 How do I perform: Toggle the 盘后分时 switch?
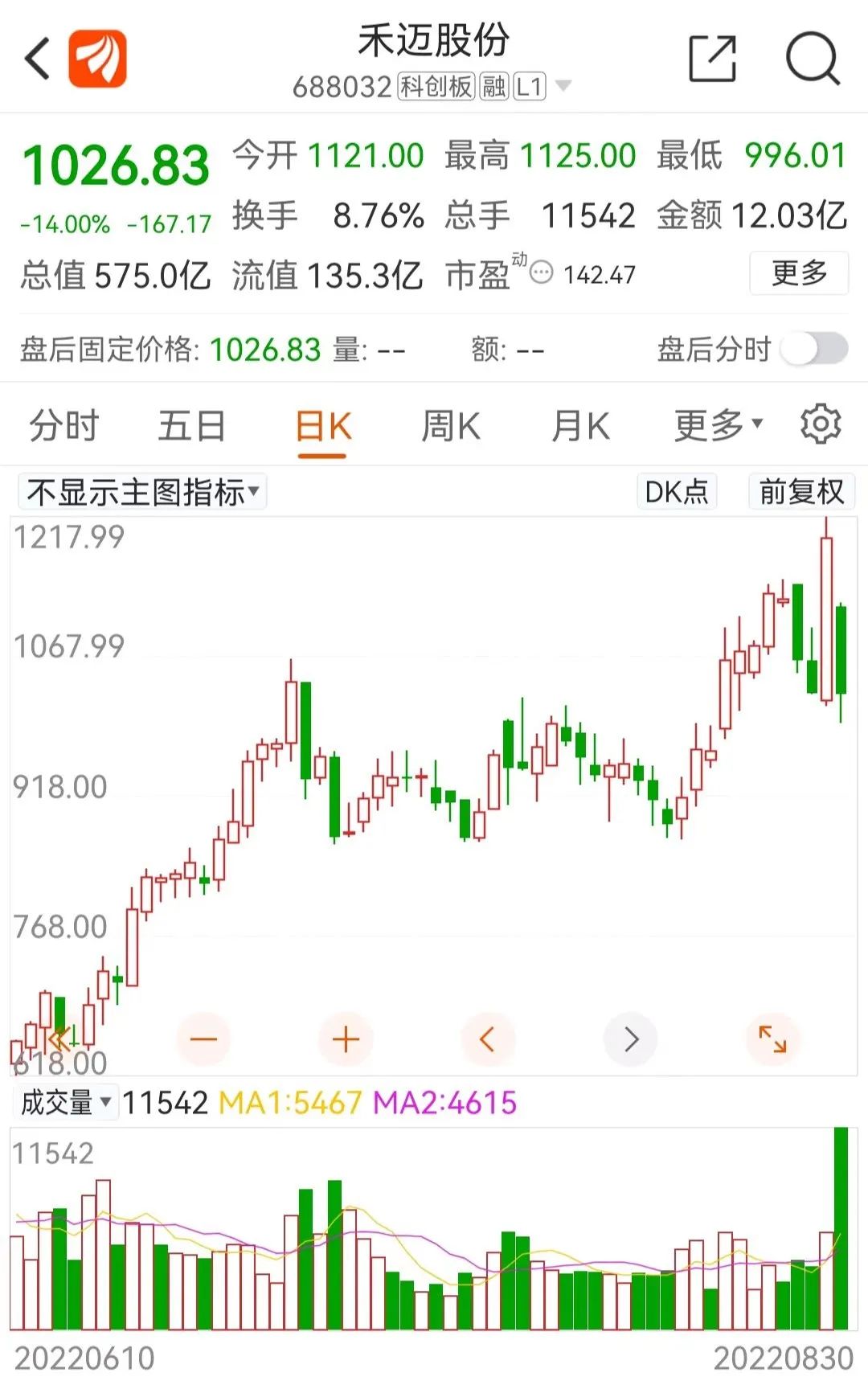pos(814,350)
